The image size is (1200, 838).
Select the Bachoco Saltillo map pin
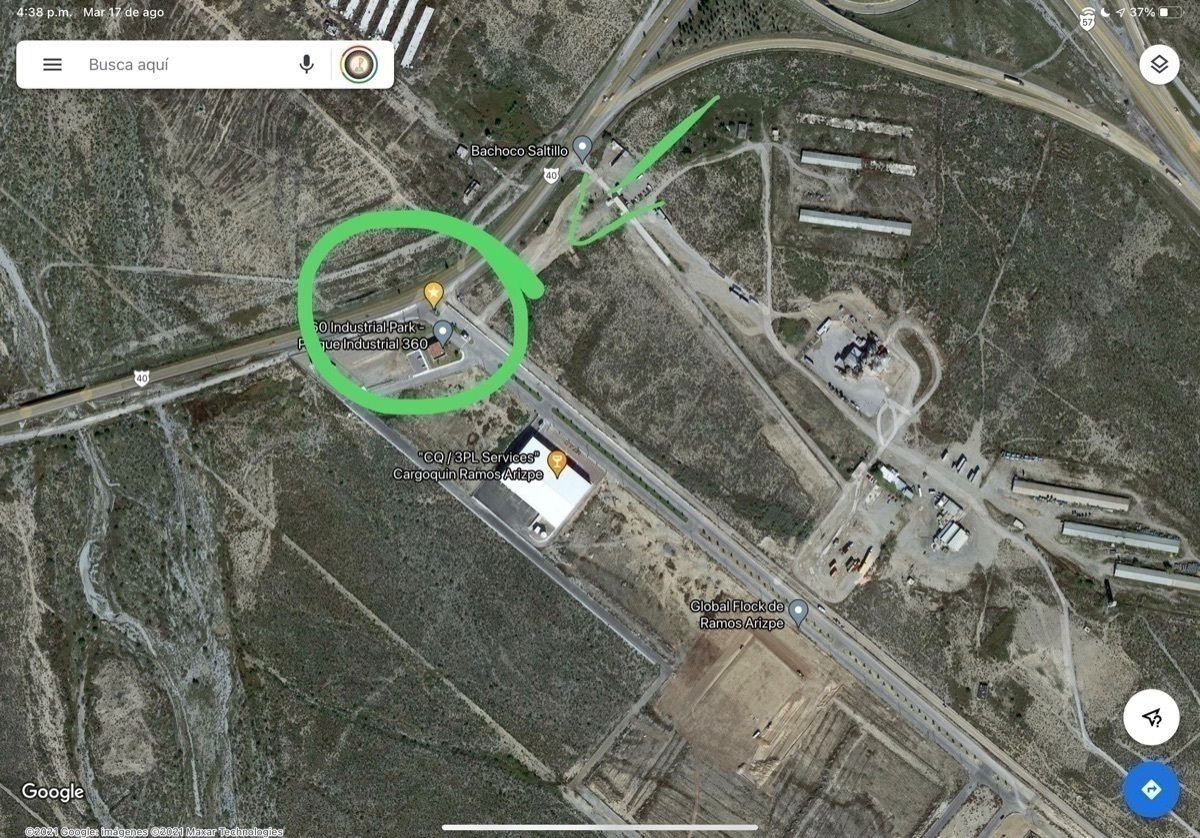pyautogui.click(x=582, y=149)
